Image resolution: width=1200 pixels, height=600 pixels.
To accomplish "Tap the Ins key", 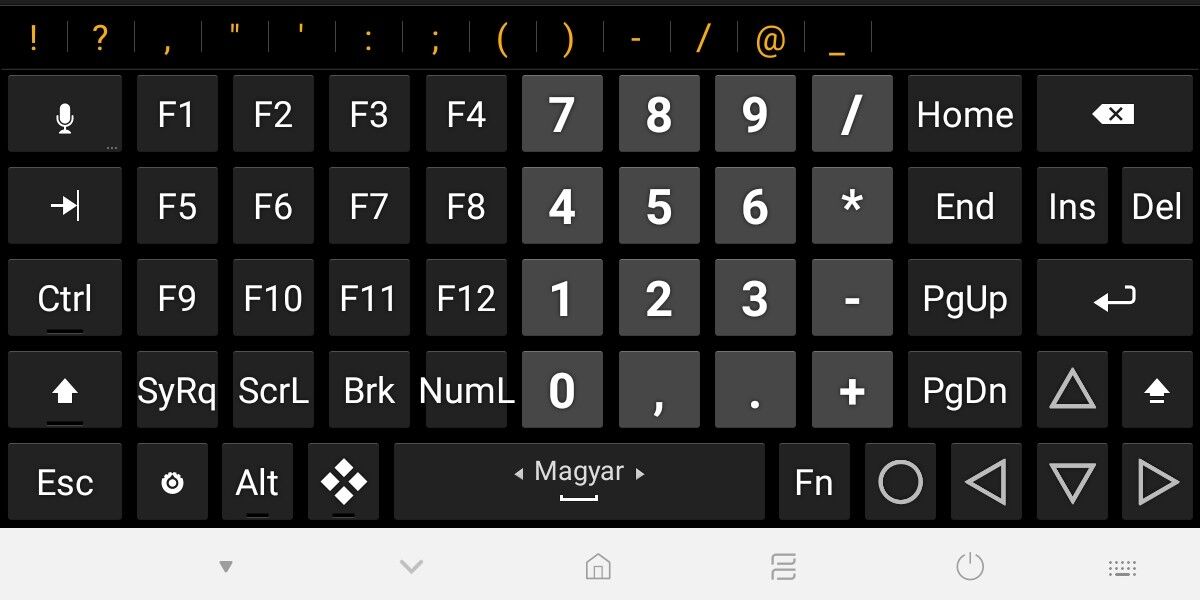I will click(1072, 207).
